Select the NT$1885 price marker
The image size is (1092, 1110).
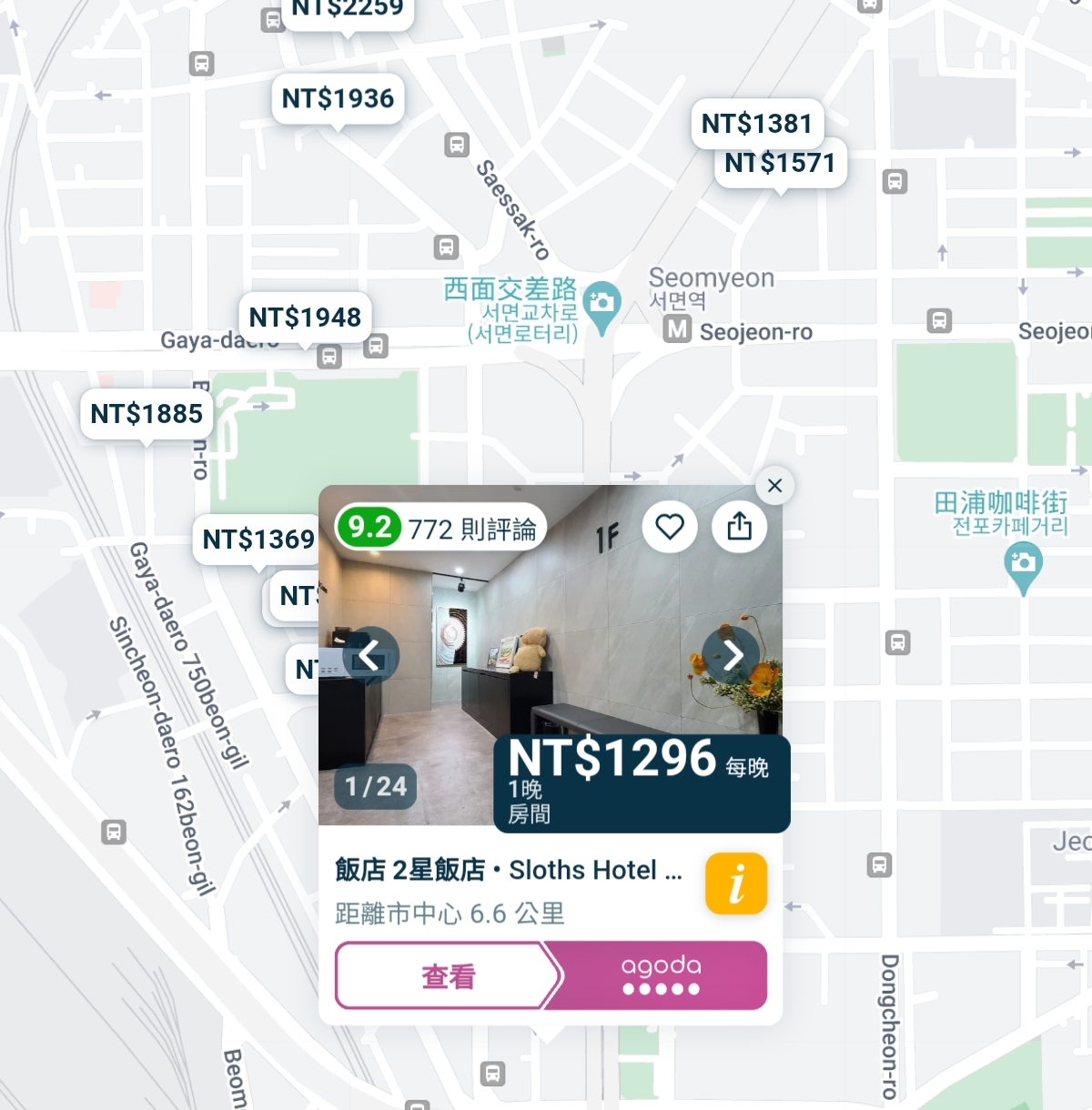tap(147, 414)
